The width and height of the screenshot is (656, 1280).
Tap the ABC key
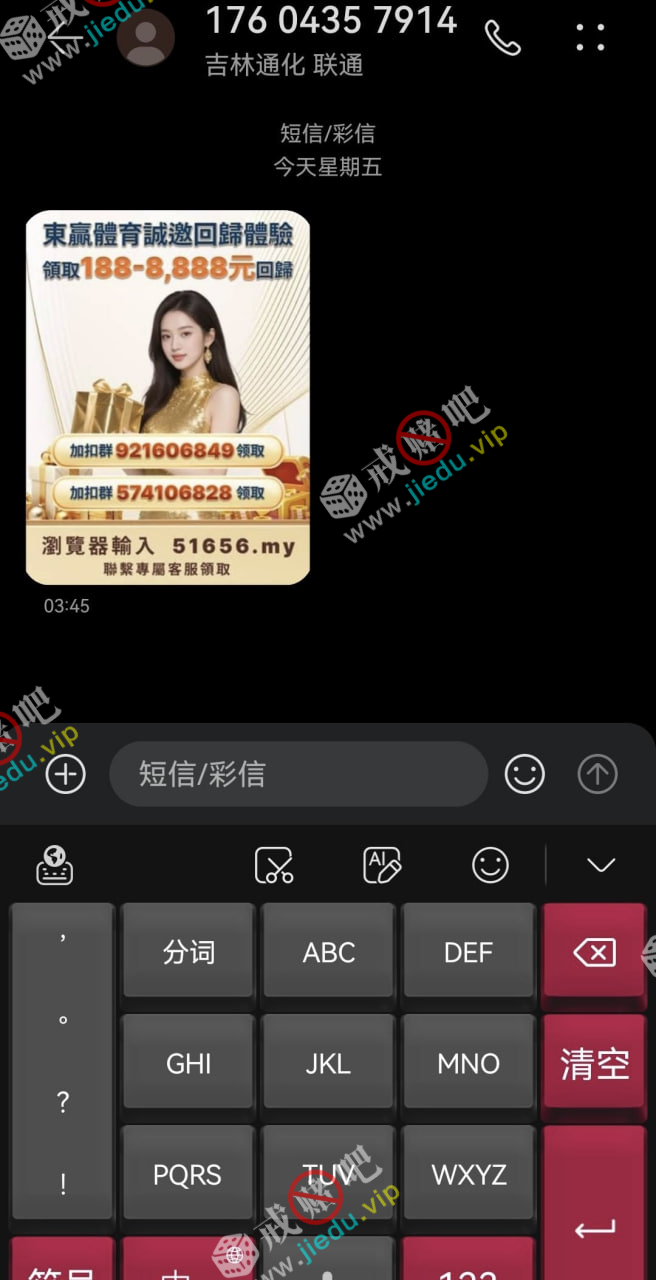point(329,952)
